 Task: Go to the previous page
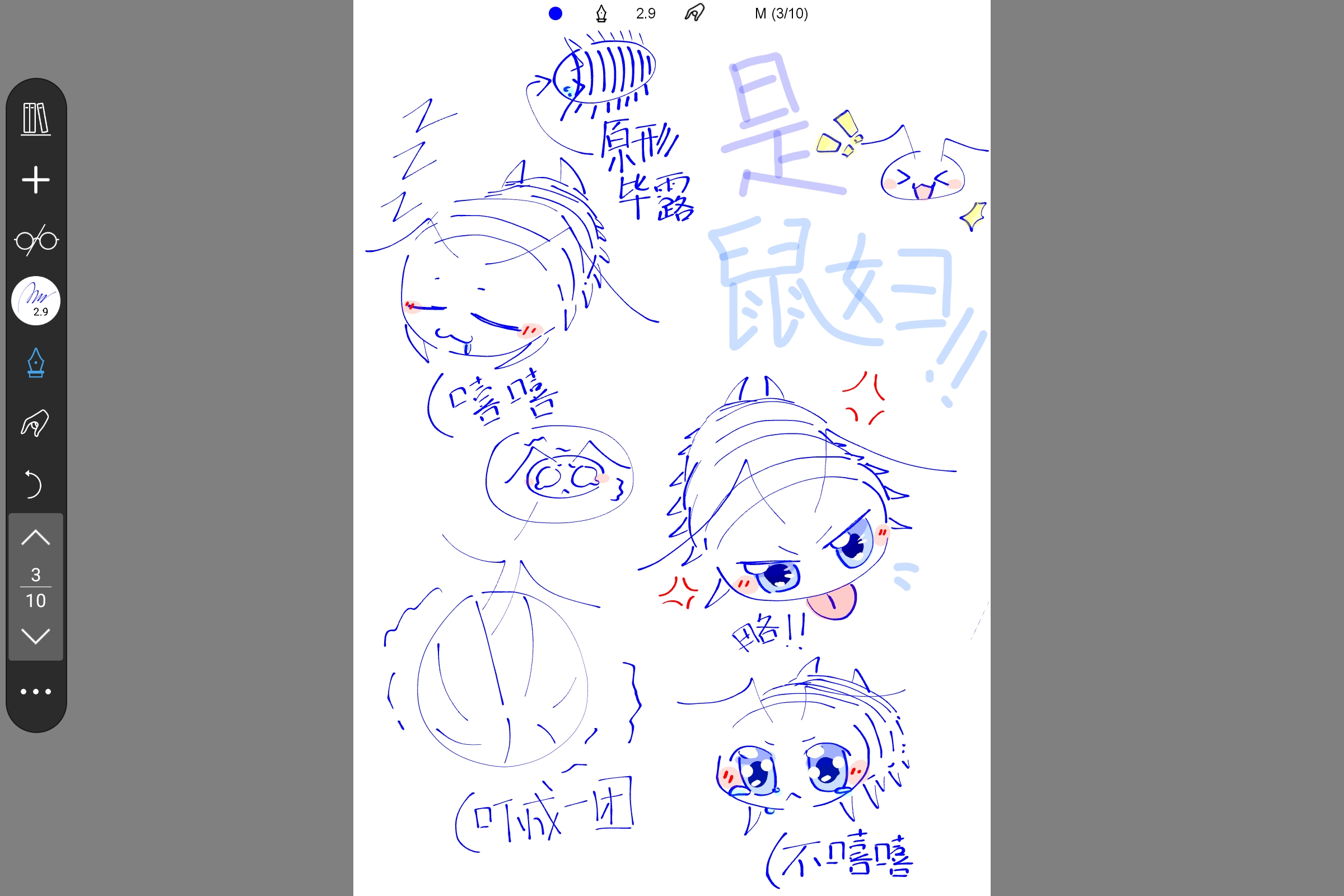coord(35,538)
